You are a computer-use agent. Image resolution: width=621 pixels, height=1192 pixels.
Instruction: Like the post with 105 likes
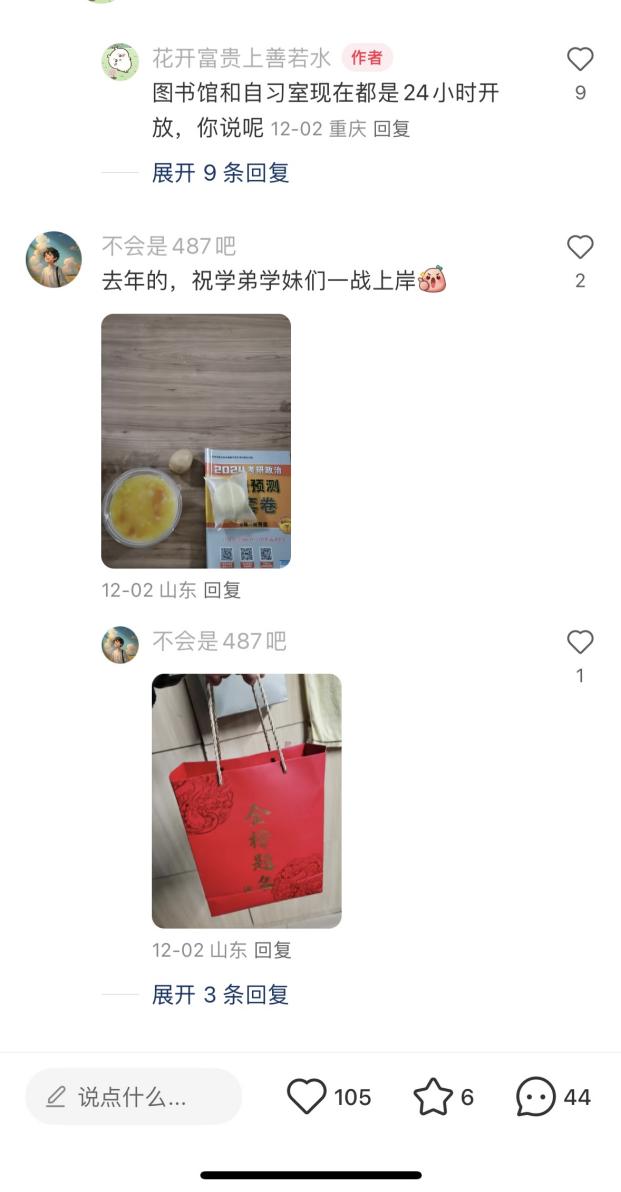point(307,1097)
